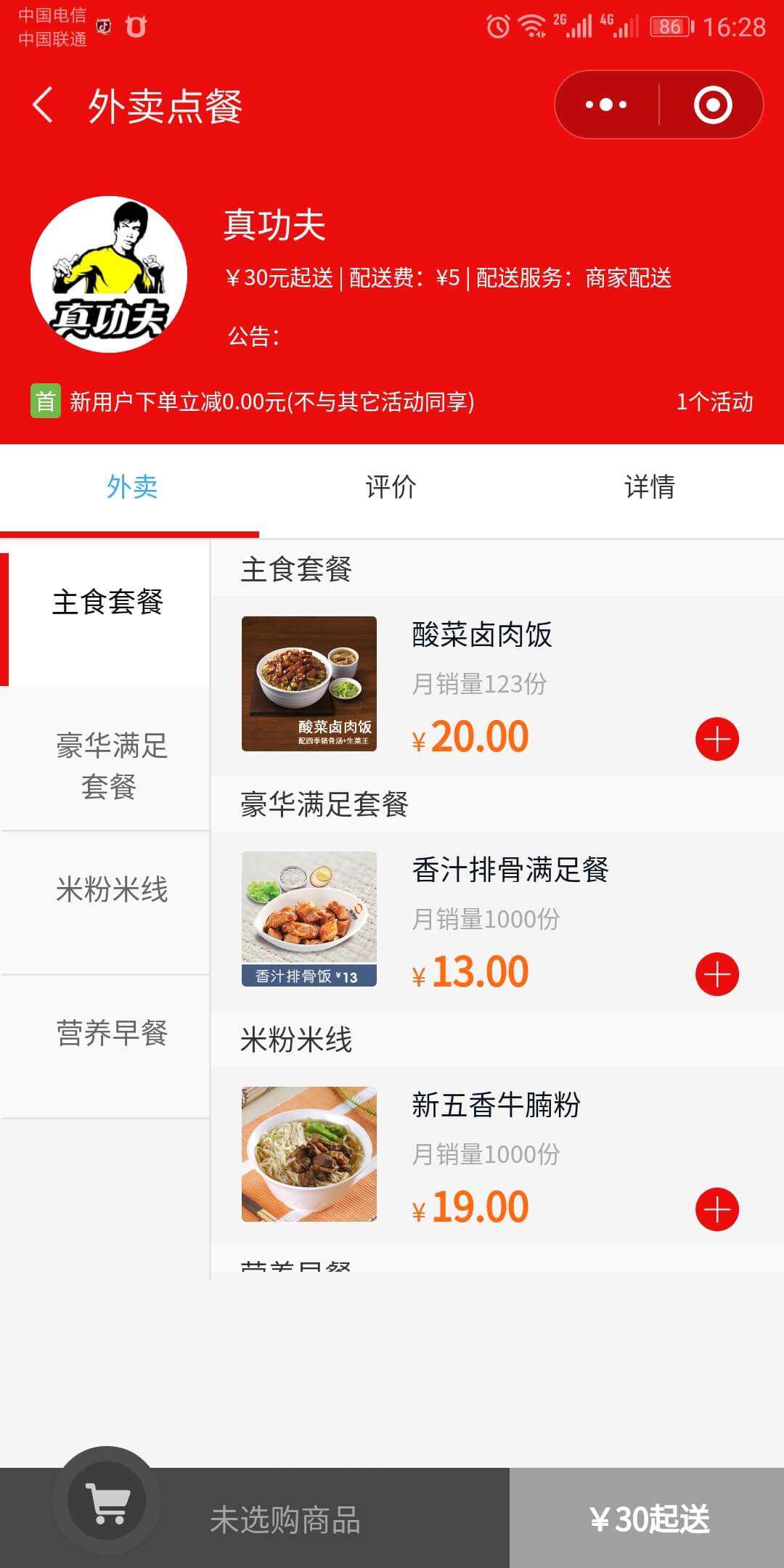Open the 新五香牛腩粉 dish photo
This screenshot has height=1568, width=784.
(x=308, y=1154)
